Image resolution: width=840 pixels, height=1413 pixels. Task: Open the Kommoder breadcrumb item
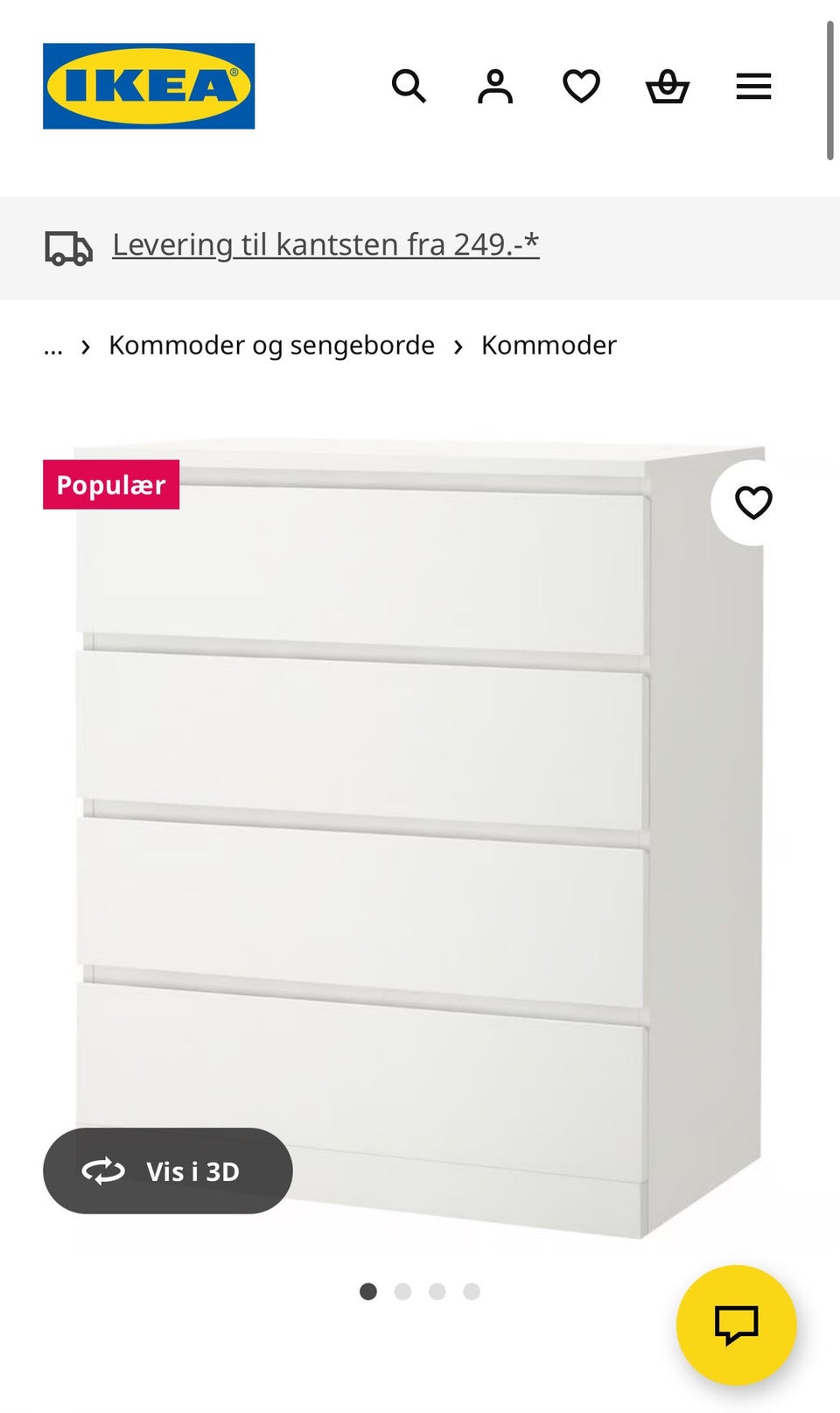tap(549, 345)
